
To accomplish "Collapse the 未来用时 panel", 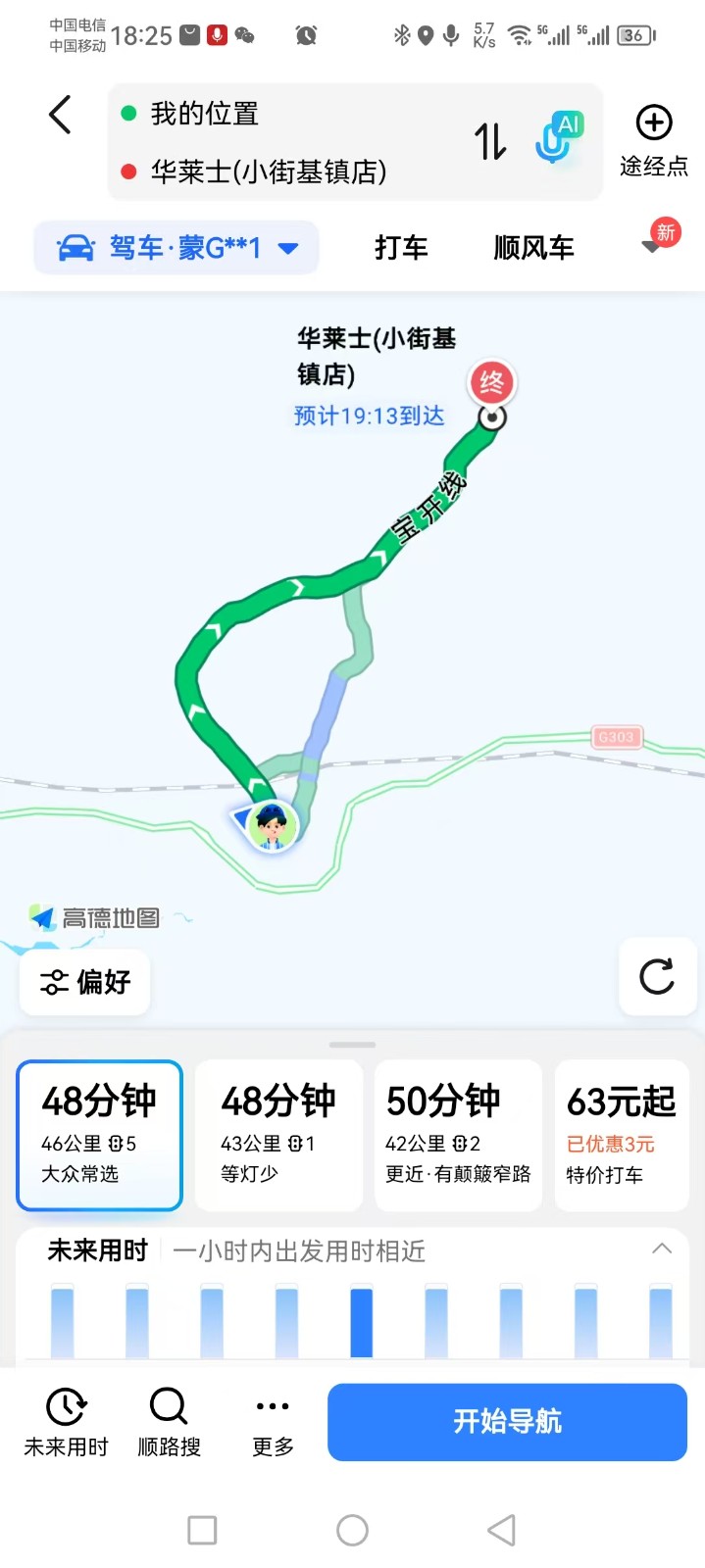I will click(x=662, y=1249).
